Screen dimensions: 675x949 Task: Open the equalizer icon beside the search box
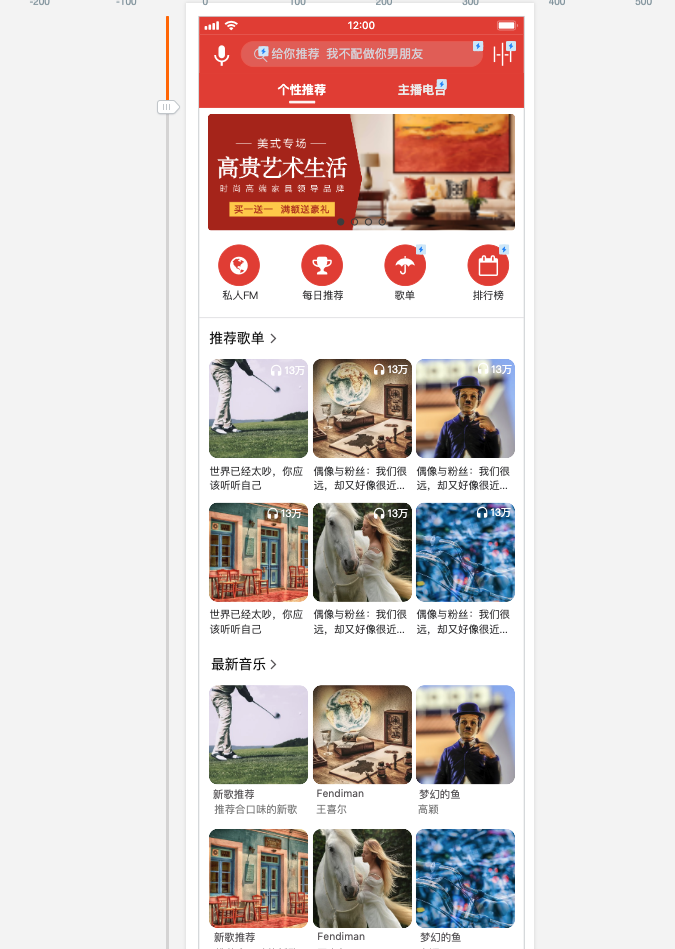tap(502, 55)
